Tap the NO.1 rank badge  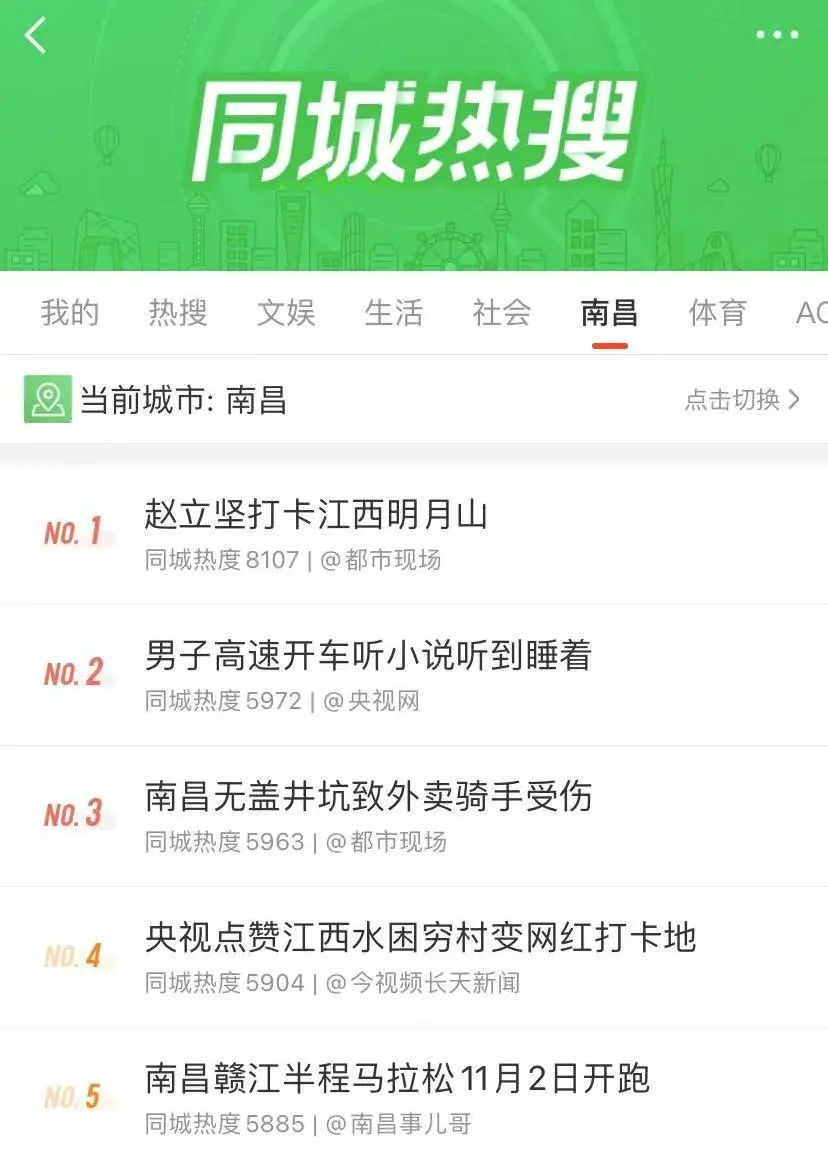tap(73, 533)
